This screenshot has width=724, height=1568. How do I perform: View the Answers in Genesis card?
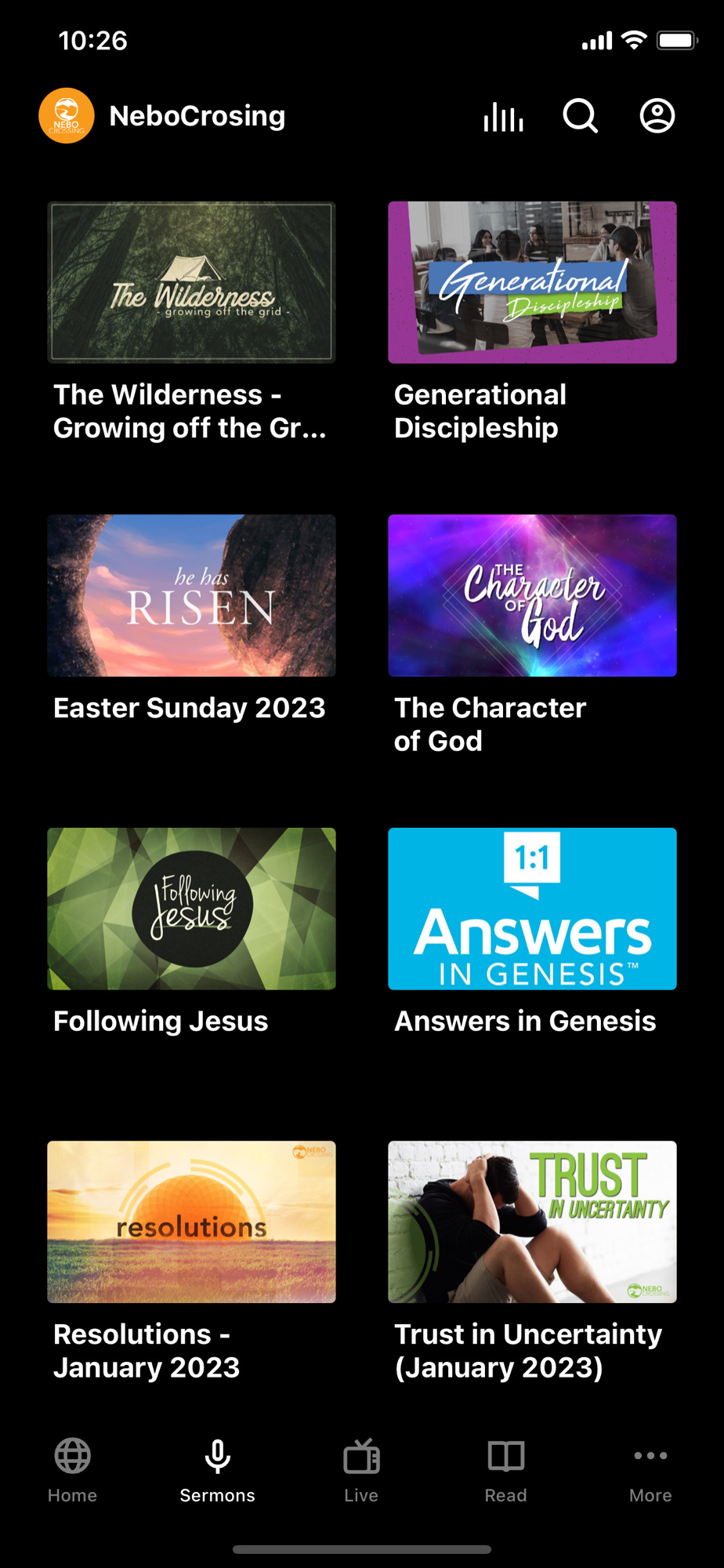532,909
